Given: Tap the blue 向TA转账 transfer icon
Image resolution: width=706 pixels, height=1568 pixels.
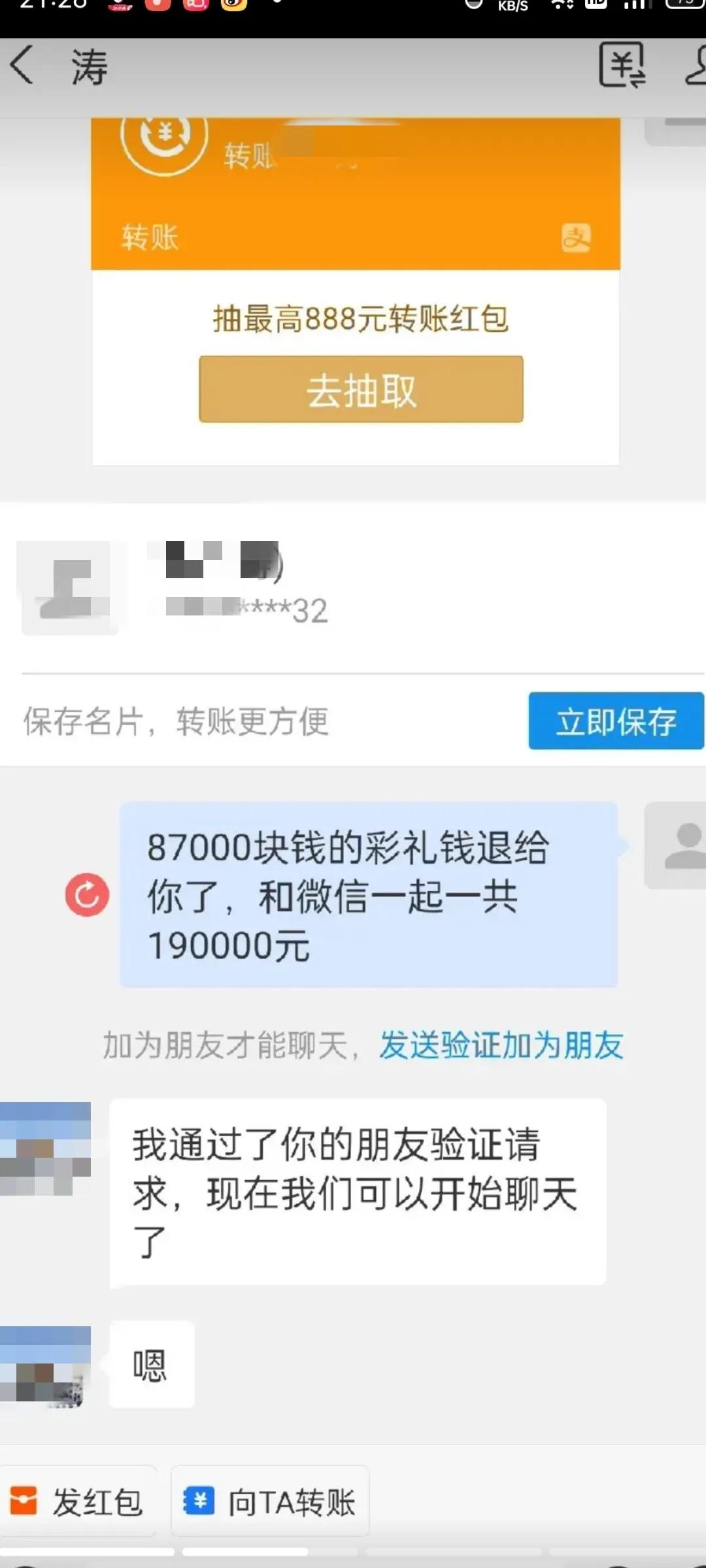Looking at the screenshot, I should pyautogui.click(x=198, y=1501).
